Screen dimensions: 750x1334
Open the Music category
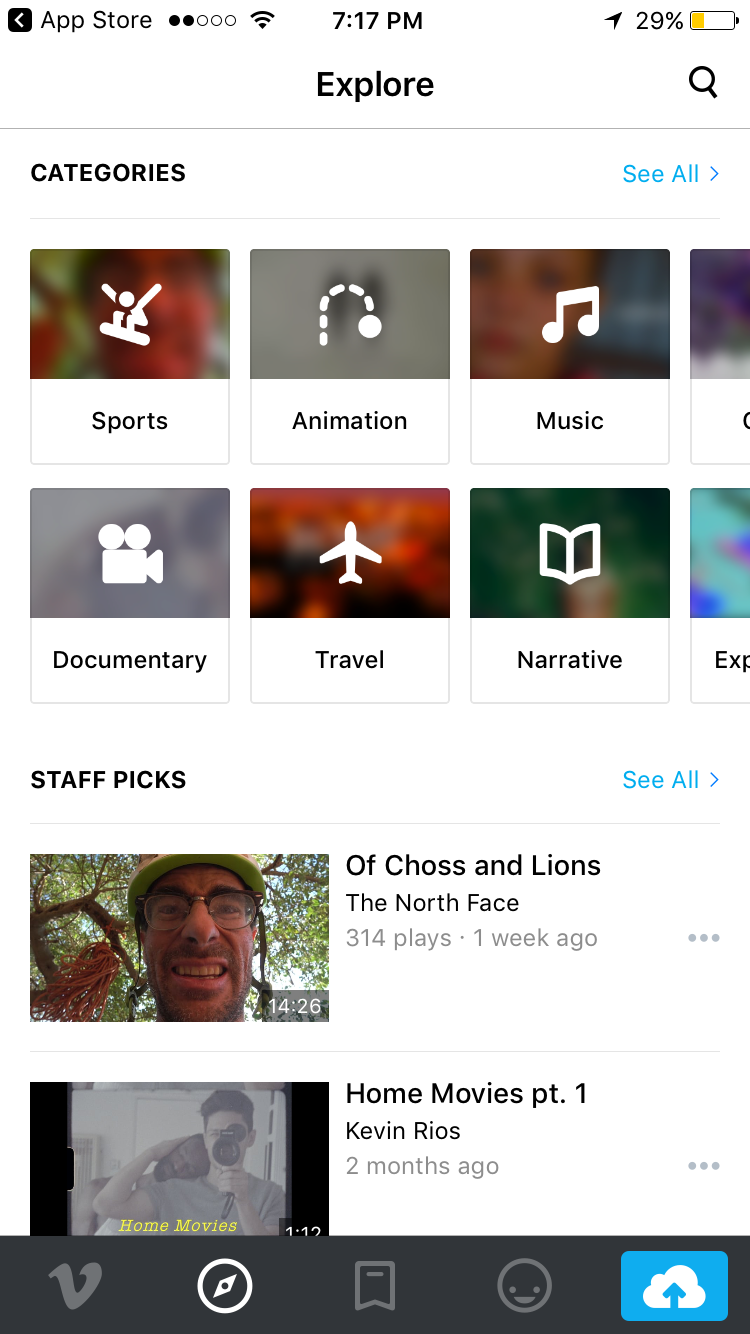click(570, 356)
